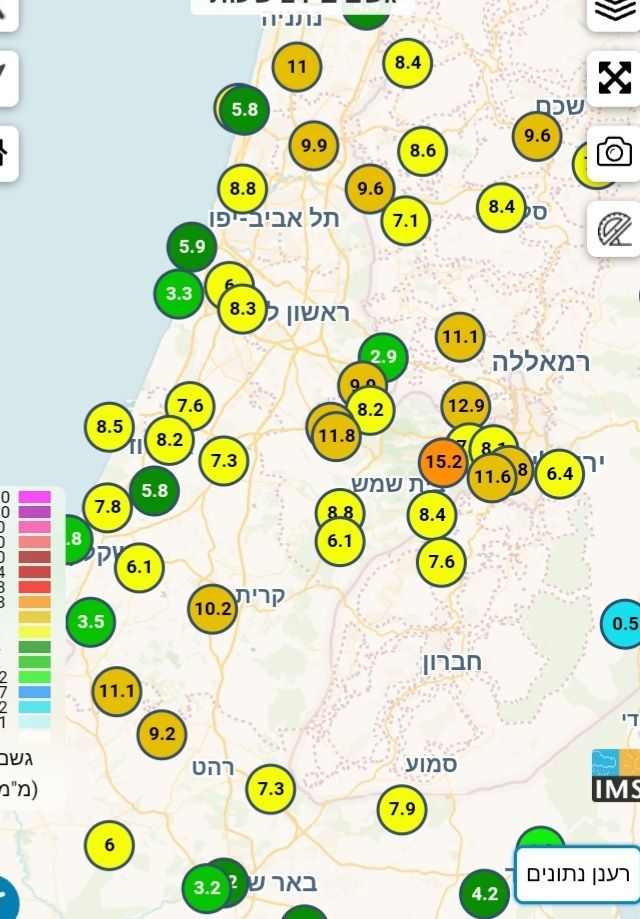Select the green 3.5 station marker
The image size is (640, 919).
[x=90, y=622]
